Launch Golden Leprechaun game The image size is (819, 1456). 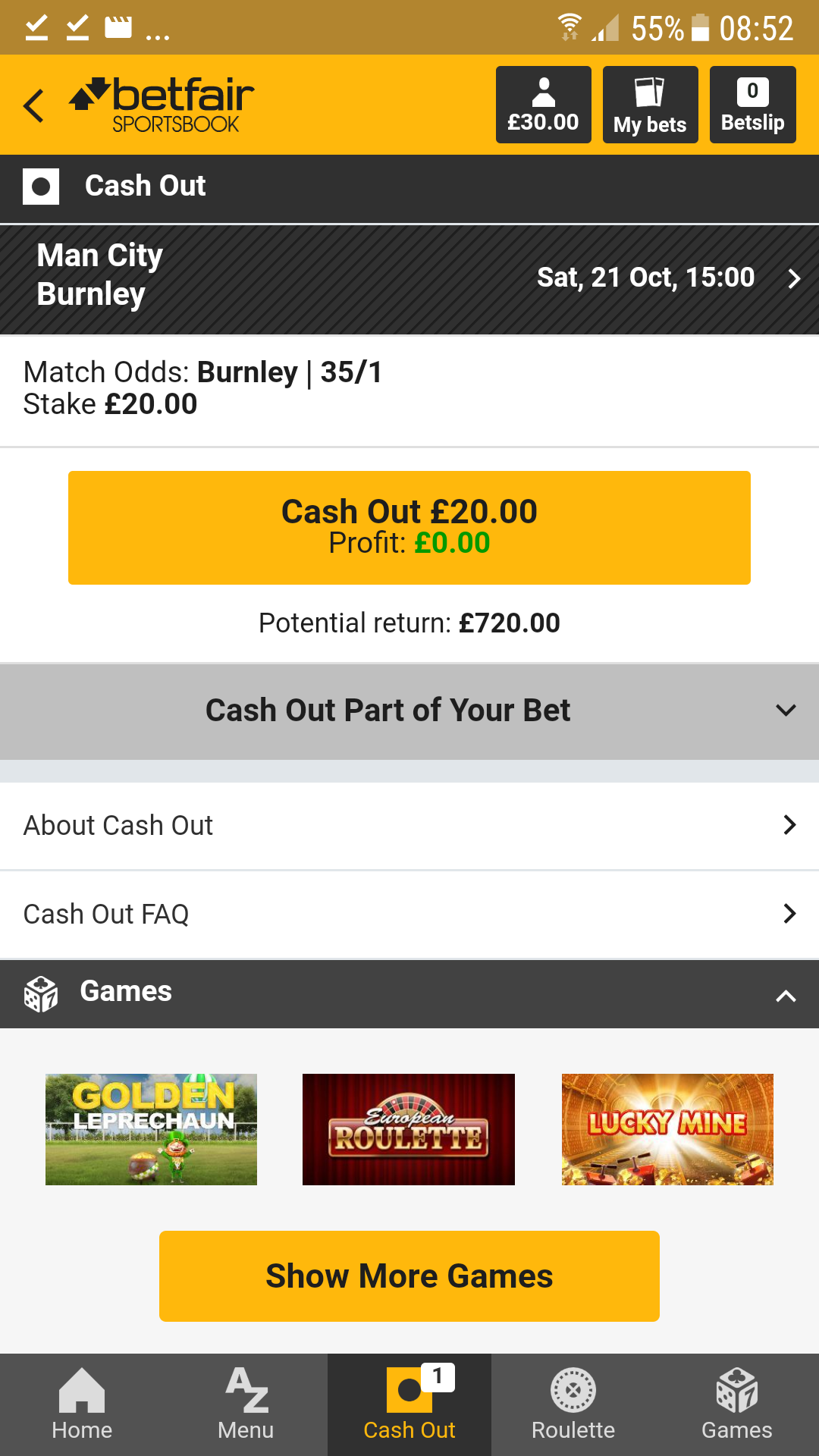151,1129
